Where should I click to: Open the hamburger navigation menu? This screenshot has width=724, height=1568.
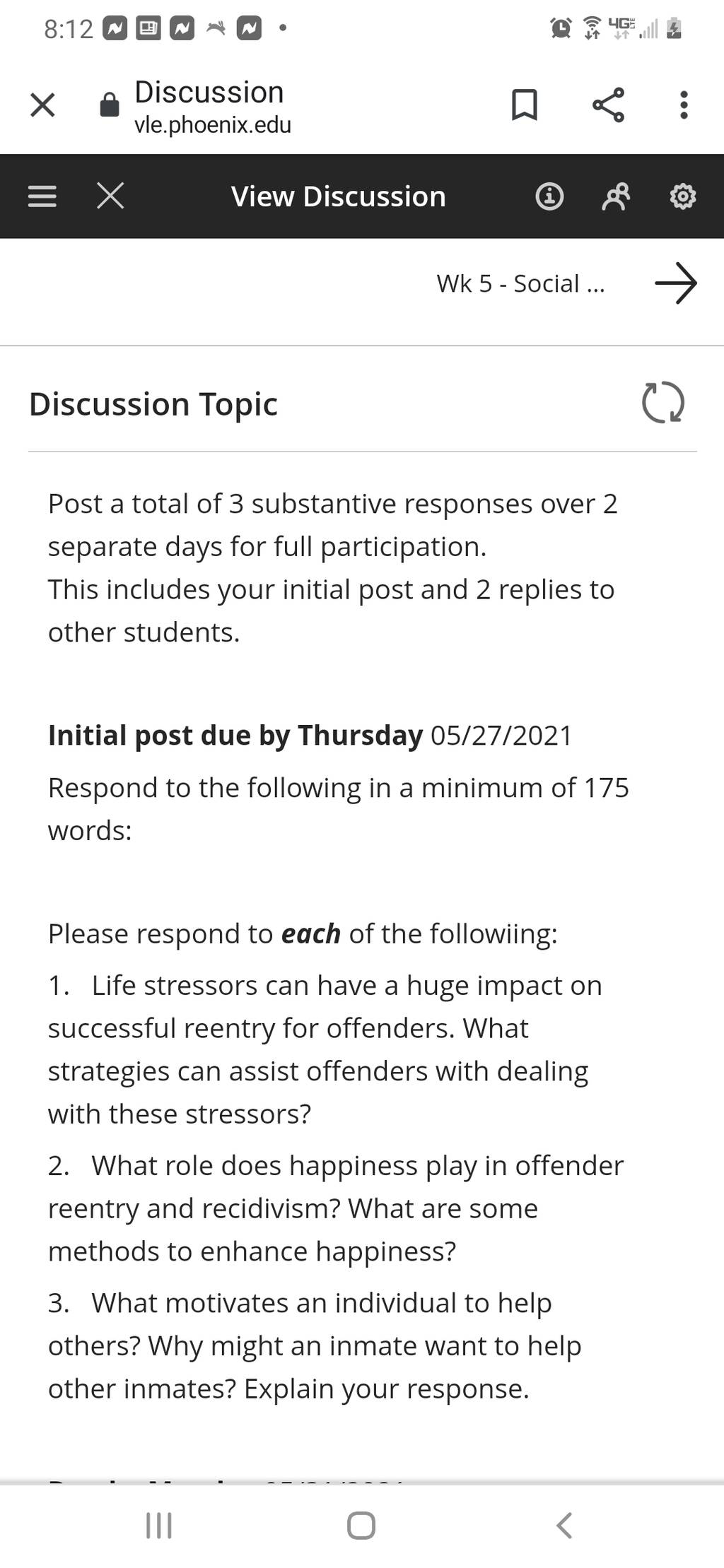point(42,196)
